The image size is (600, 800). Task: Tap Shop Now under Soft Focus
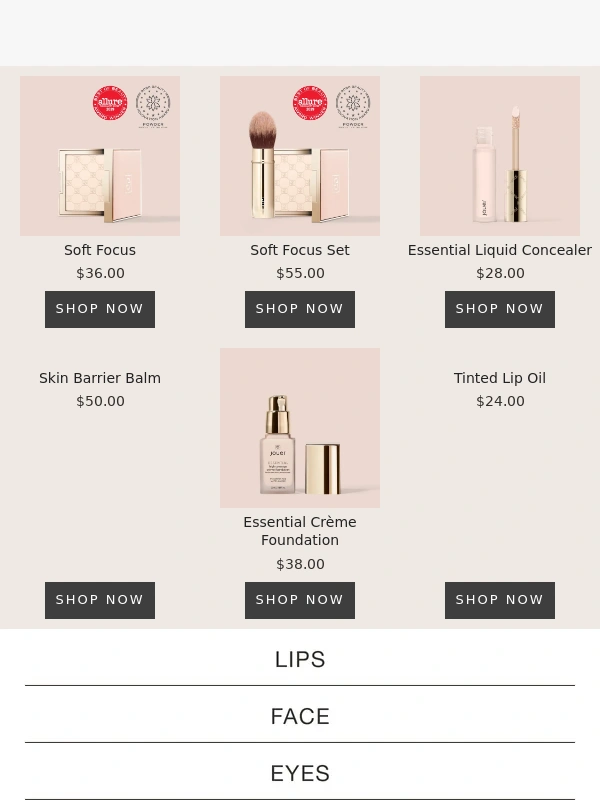pos(100,309)
